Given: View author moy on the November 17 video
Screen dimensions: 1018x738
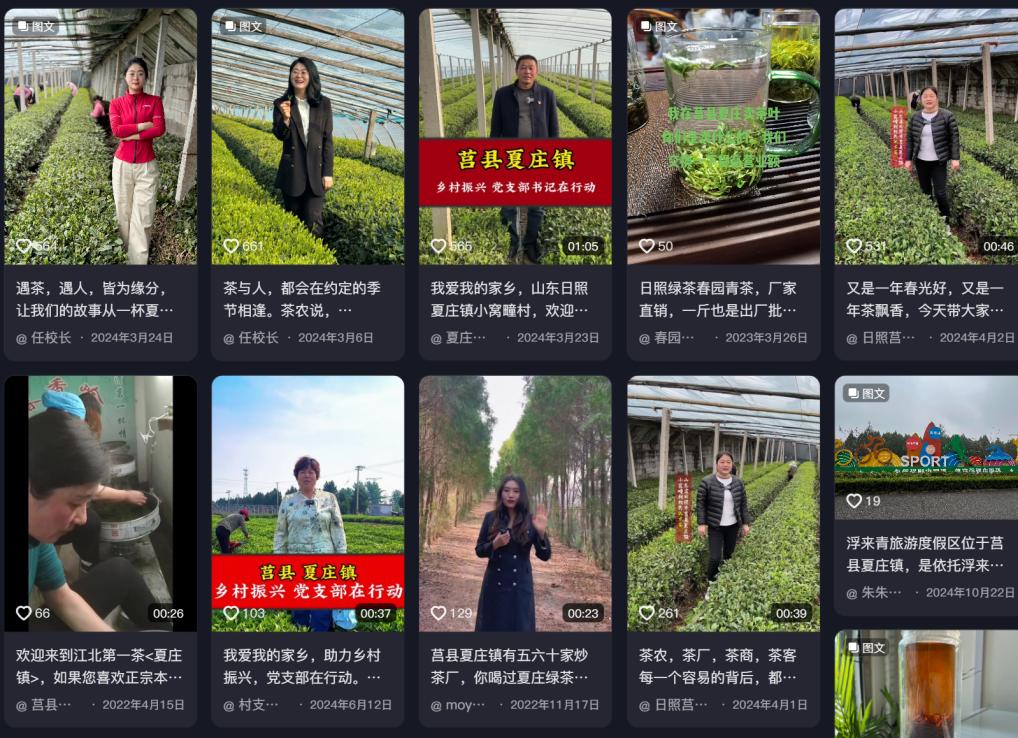Looking at the screenshot, I should click(464, 705).
